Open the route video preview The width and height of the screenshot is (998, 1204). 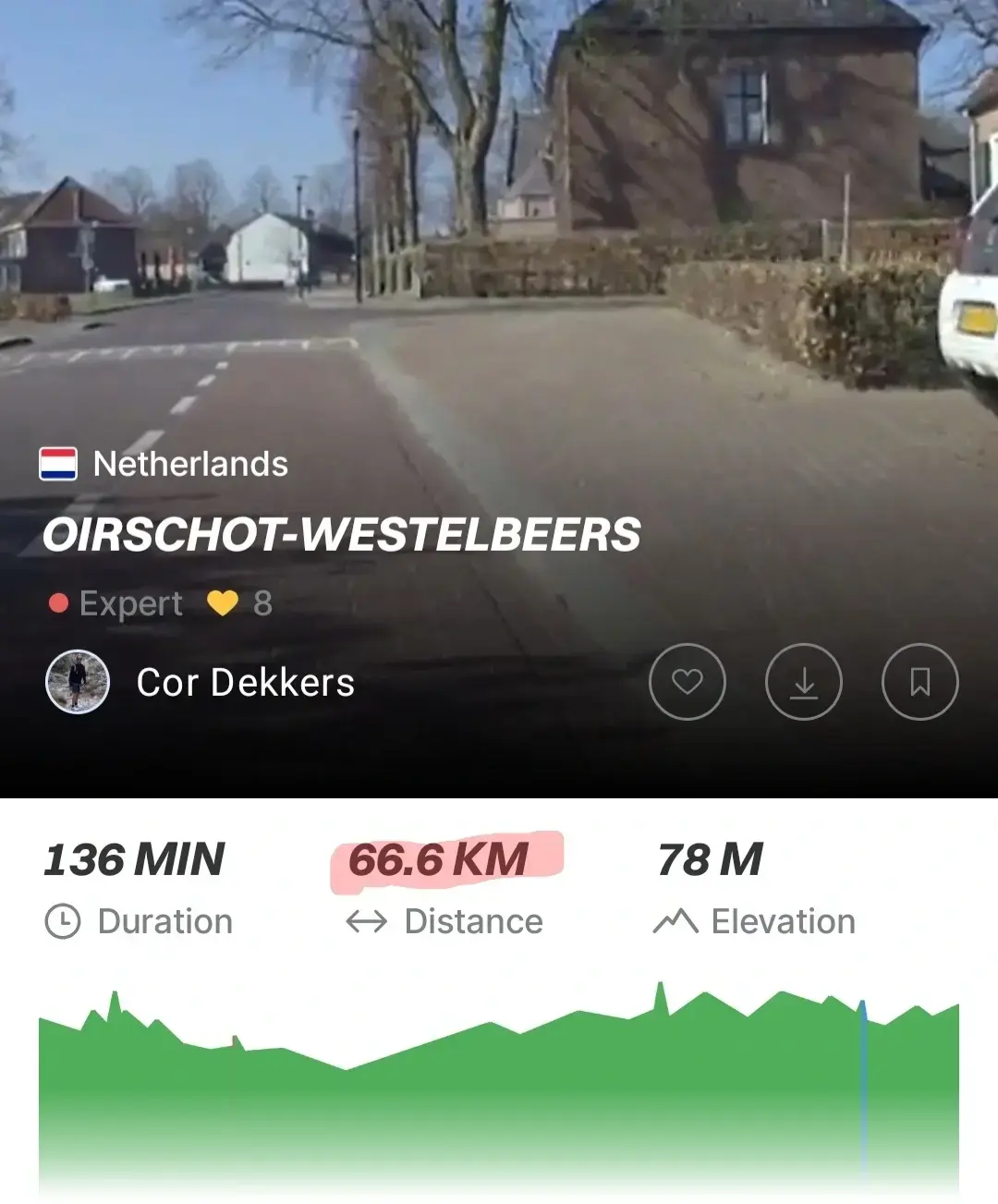click(x=499, y=231)
